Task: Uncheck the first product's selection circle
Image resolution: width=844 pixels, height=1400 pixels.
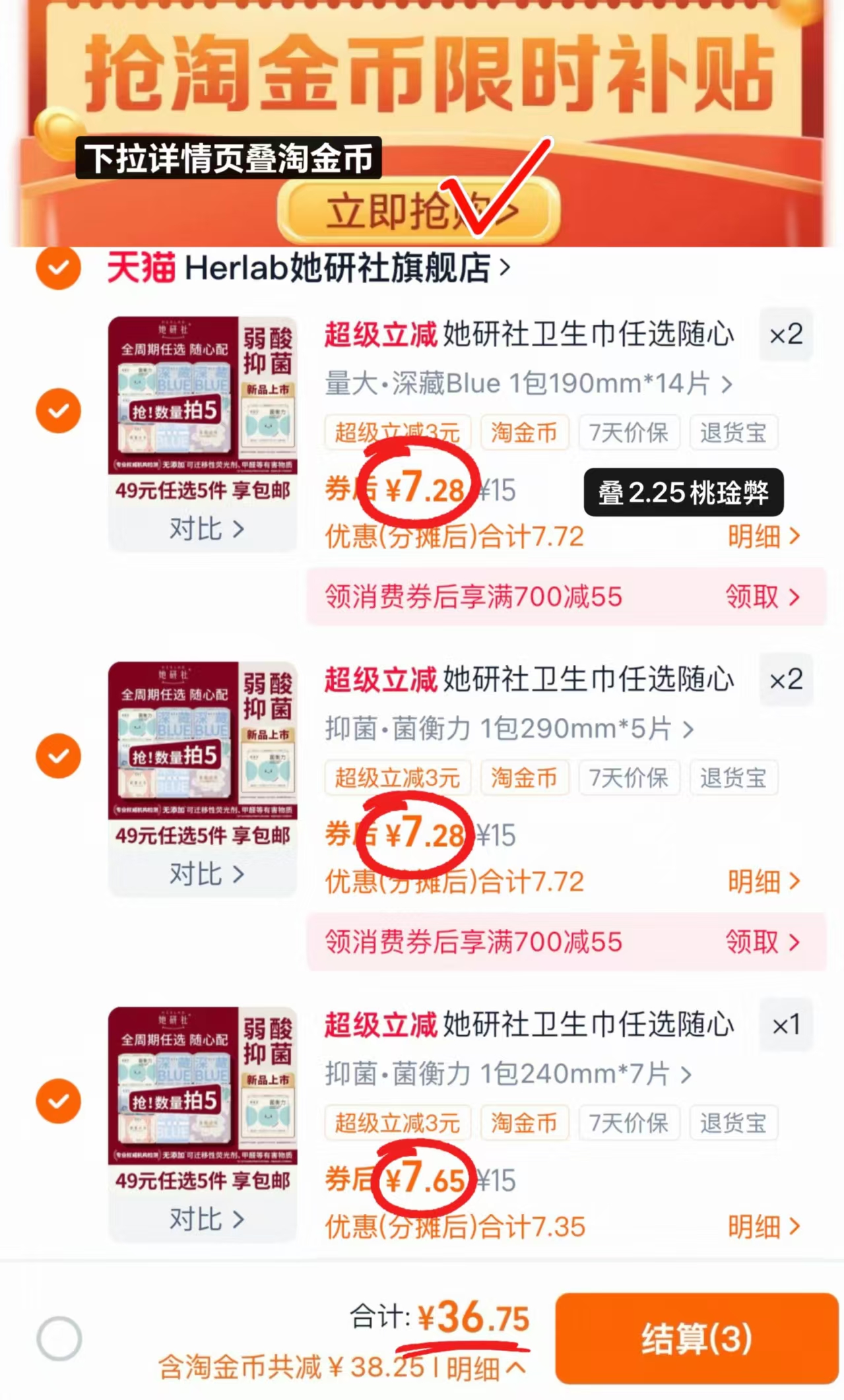Action: tap(57, 410)
